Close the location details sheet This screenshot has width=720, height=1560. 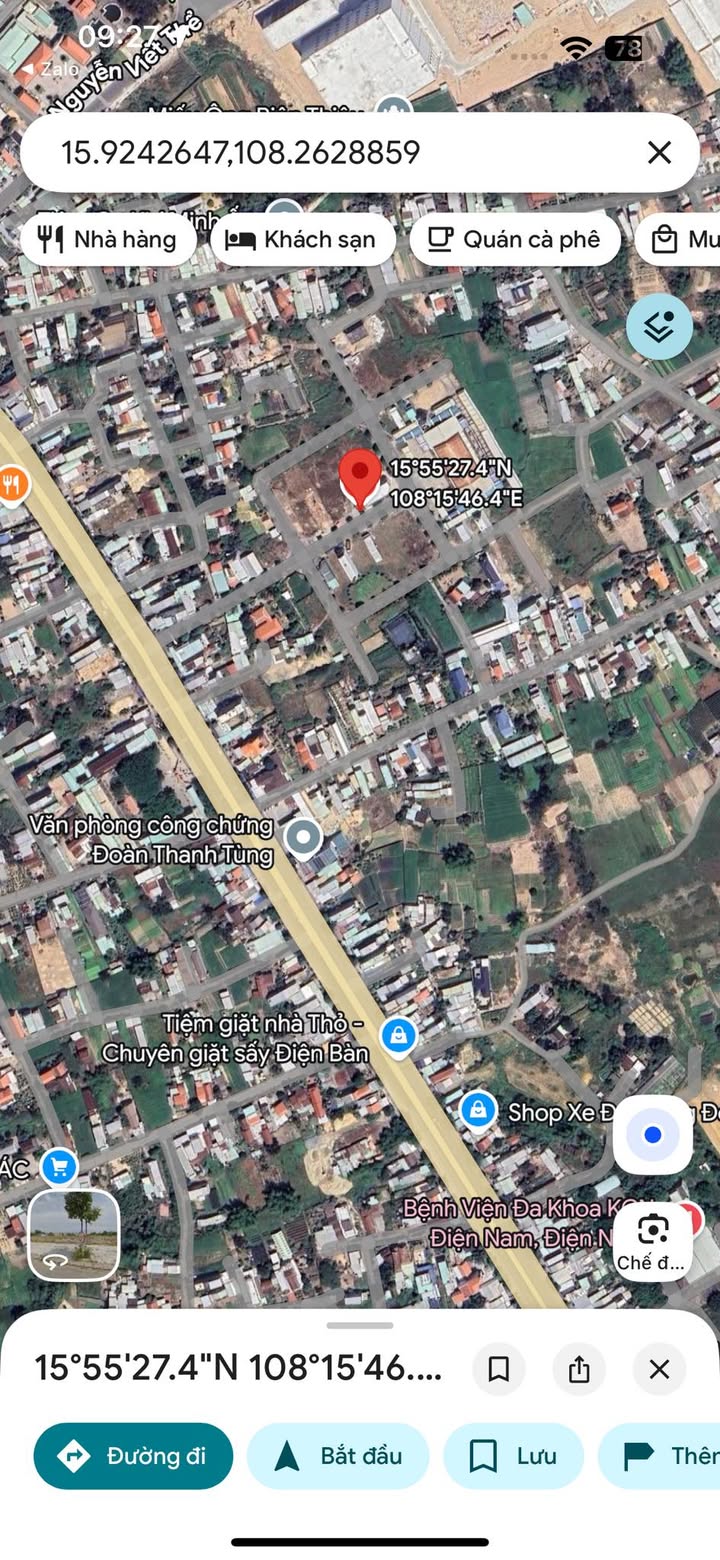click(x=659, y=1369)
